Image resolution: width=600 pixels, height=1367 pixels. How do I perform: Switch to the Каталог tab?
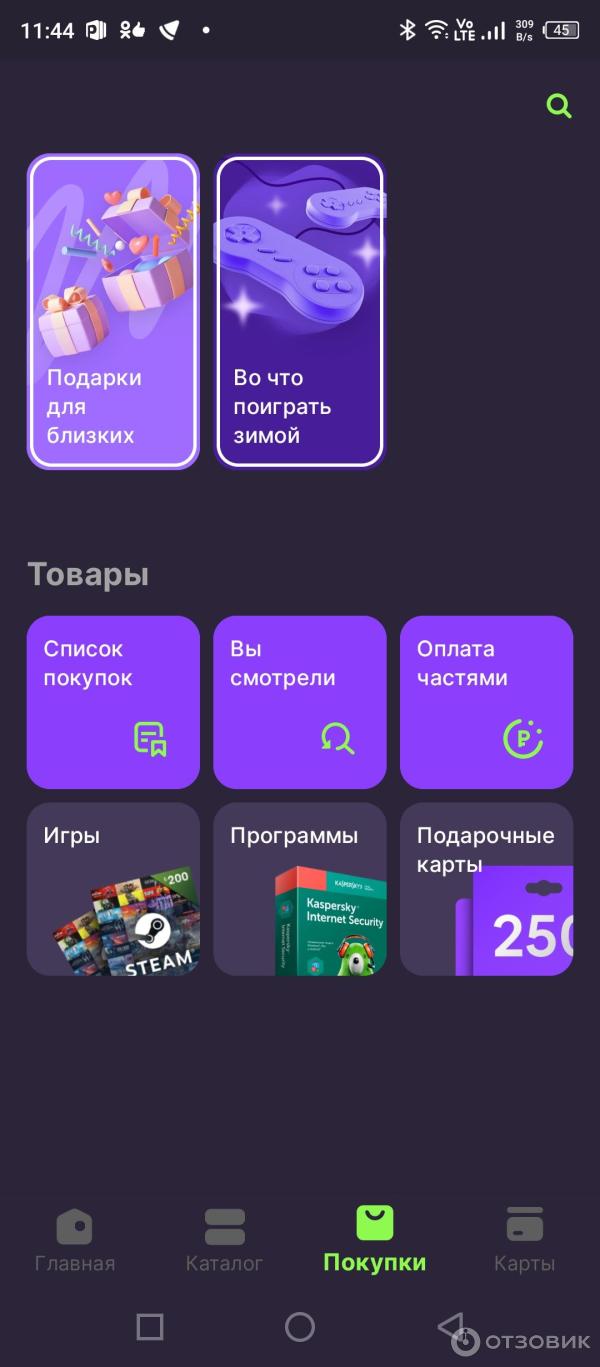(225, 1240)
